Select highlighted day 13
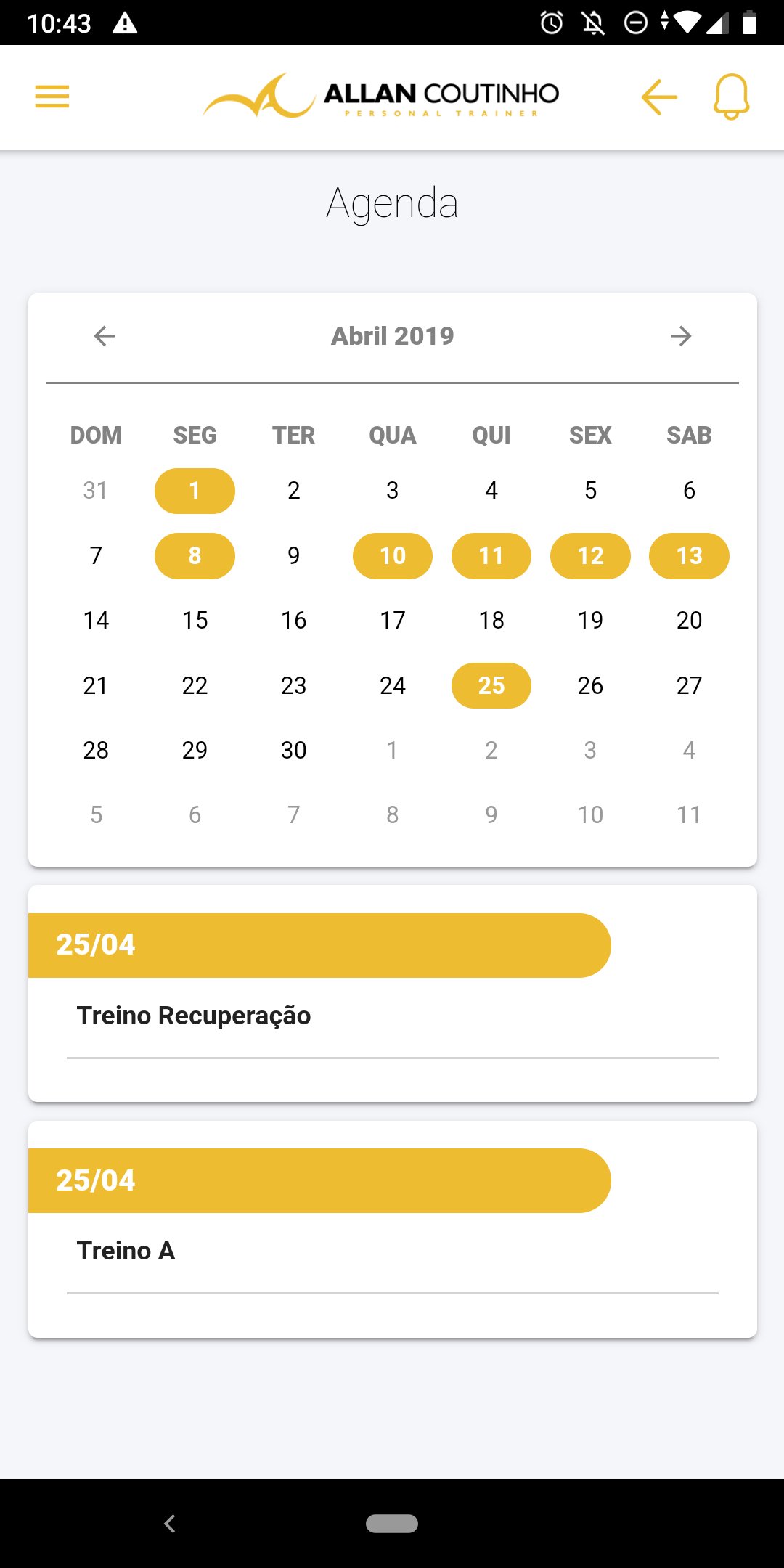The height and width of the screenshot is (1568, 784). click(x=689, y=556)
